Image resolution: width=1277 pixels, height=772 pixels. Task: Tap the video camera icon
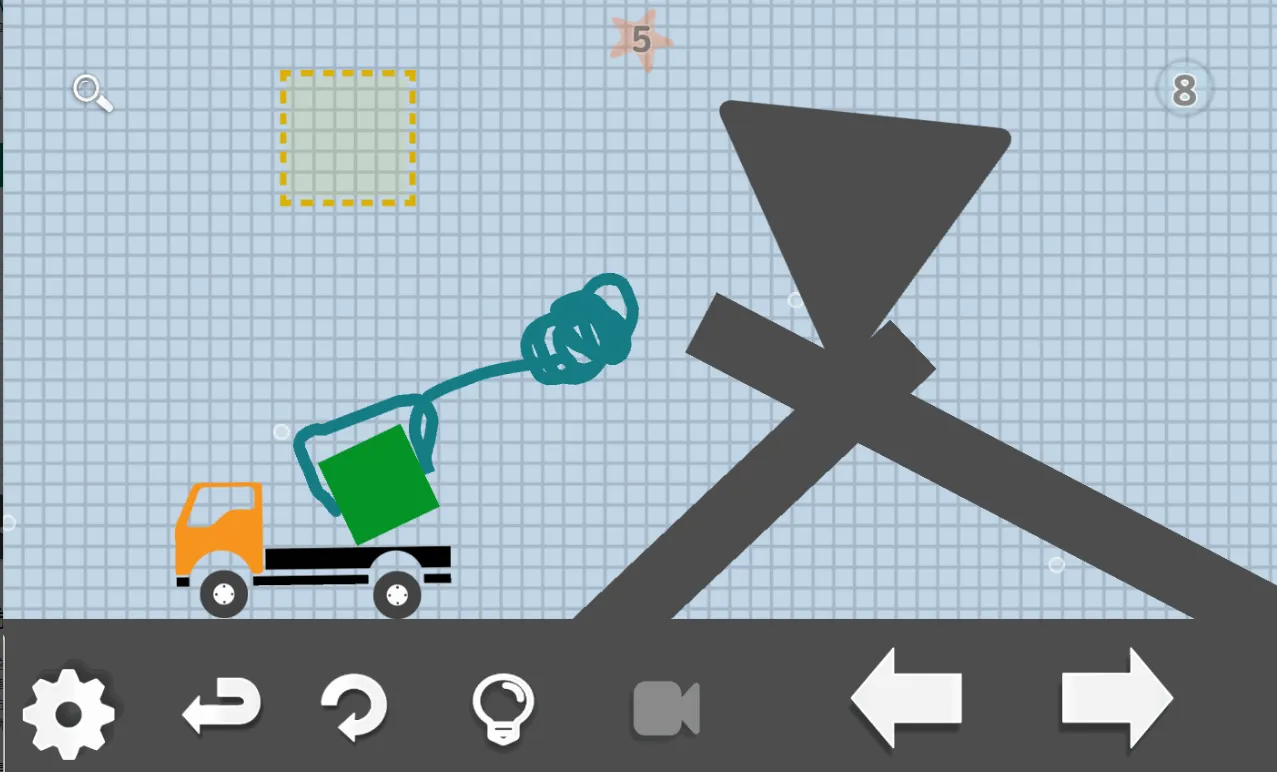(666, 709)
